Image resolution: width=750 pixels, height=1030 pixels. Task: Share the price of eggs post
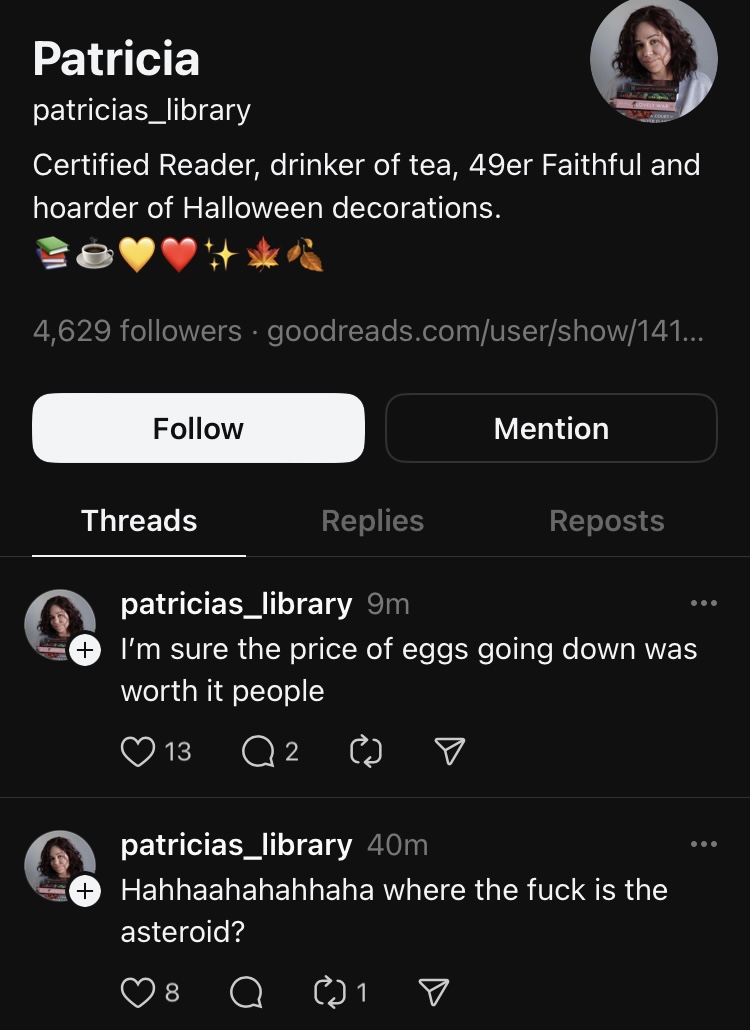click(x=451, y=751)
